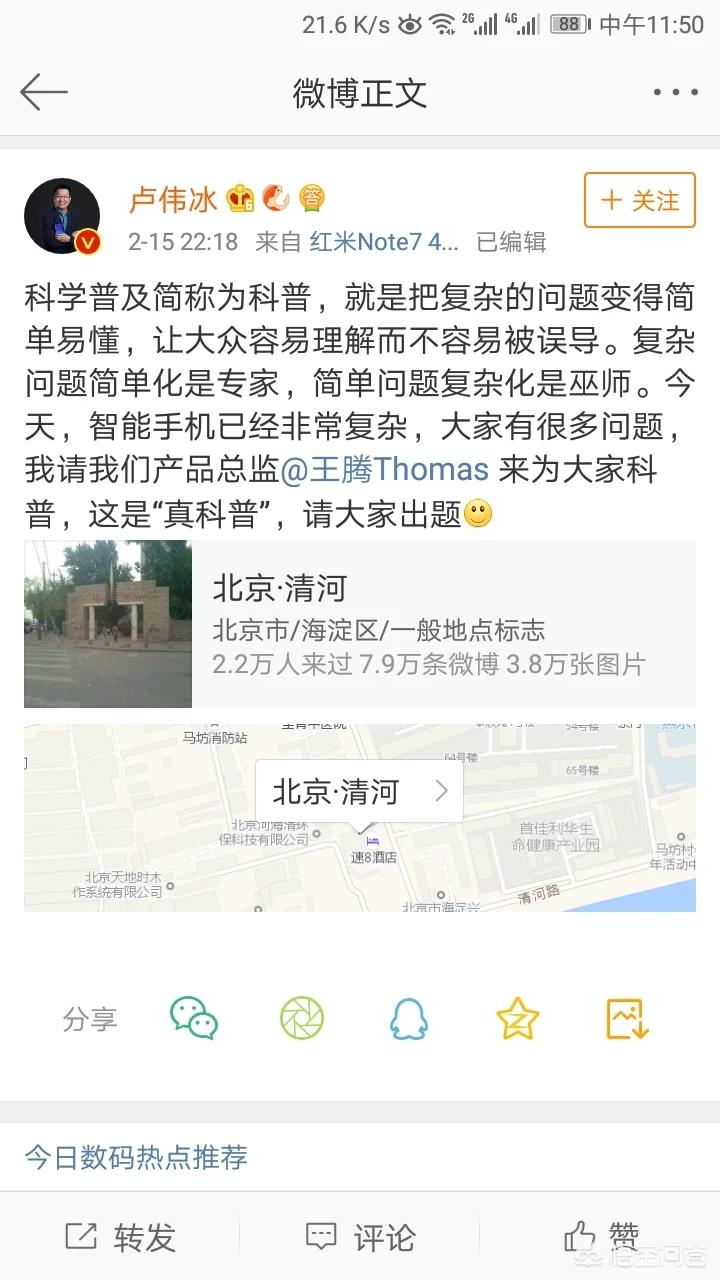720x1280 pixels.
Task: Like this post with 赞
Action: [x=600, y=1237]
